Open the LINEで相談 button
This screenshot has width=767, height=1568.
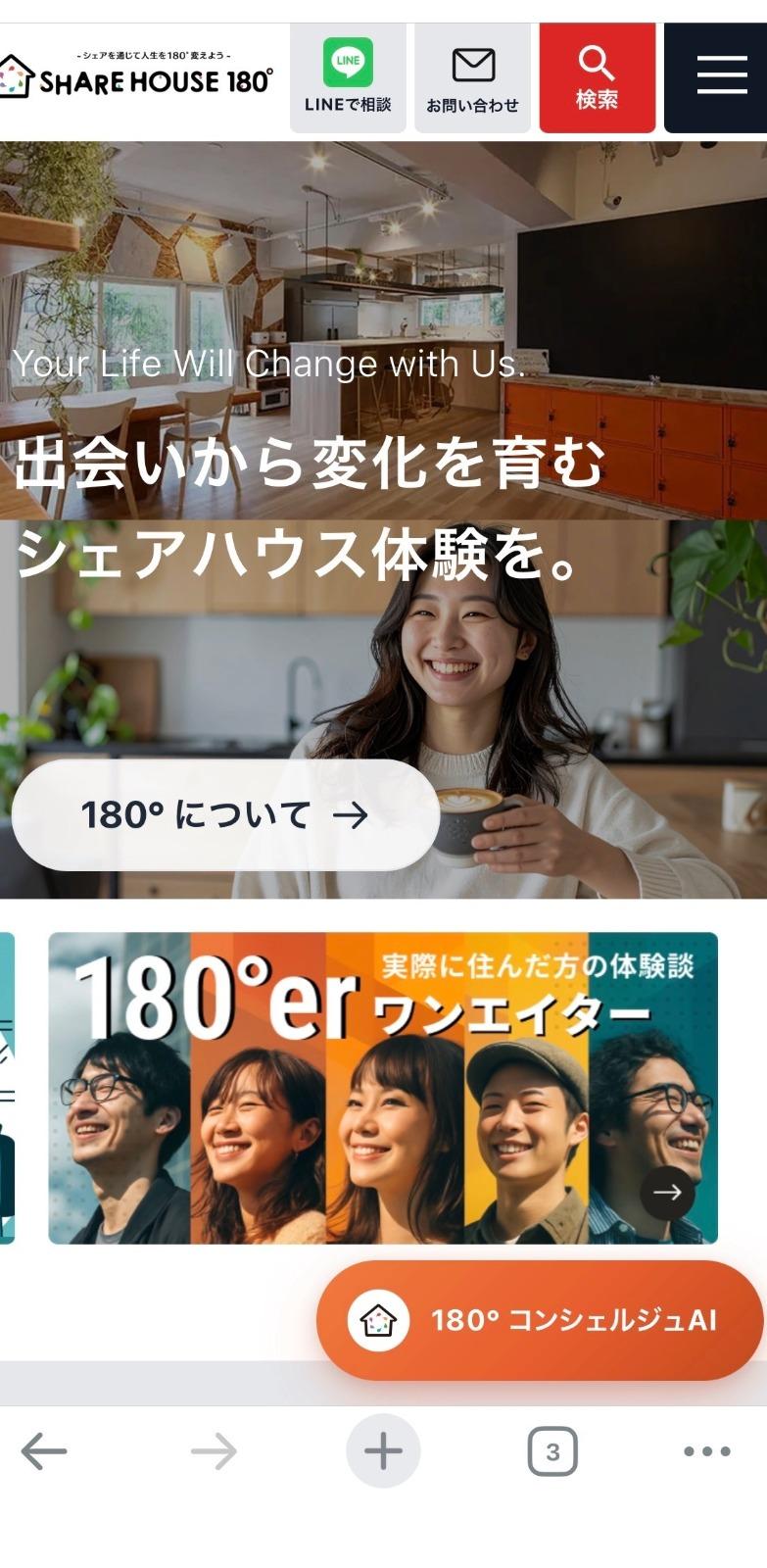point(348,78)
